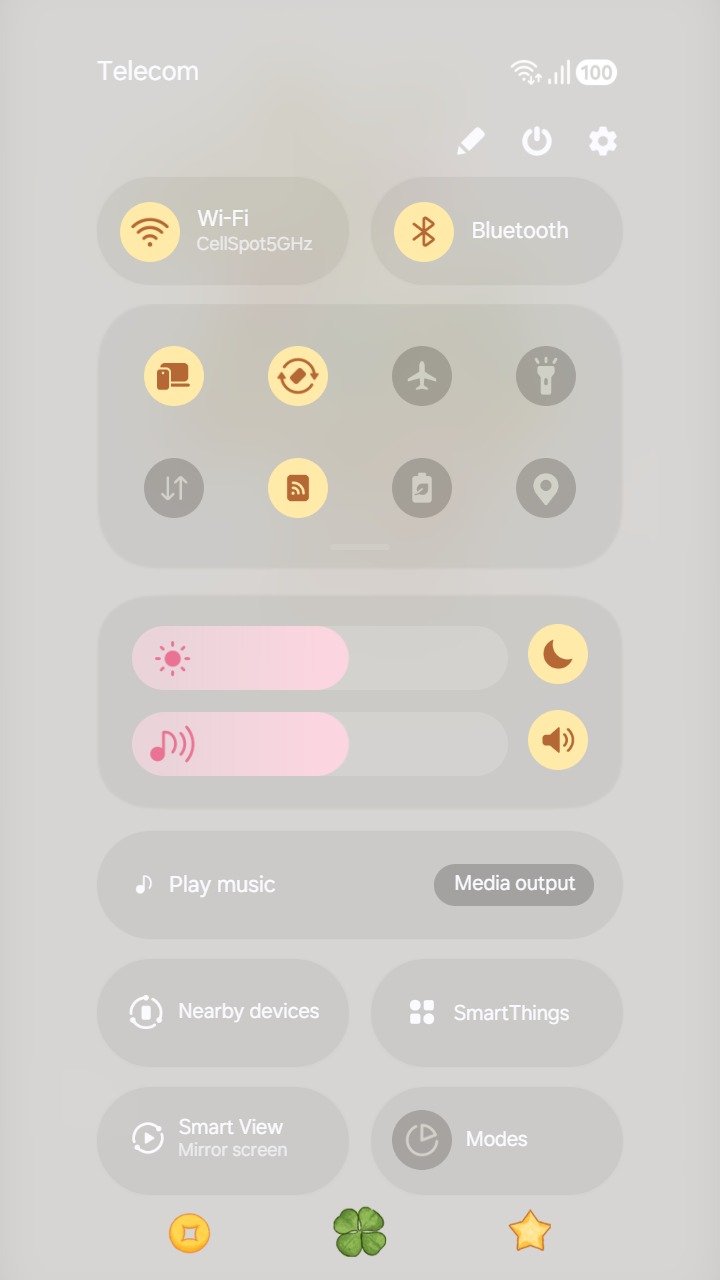This screenshot has height=1280, width=720.
Task: Set brightness on the sun slider
Action: pyautogui.click(x=320, y=658)
